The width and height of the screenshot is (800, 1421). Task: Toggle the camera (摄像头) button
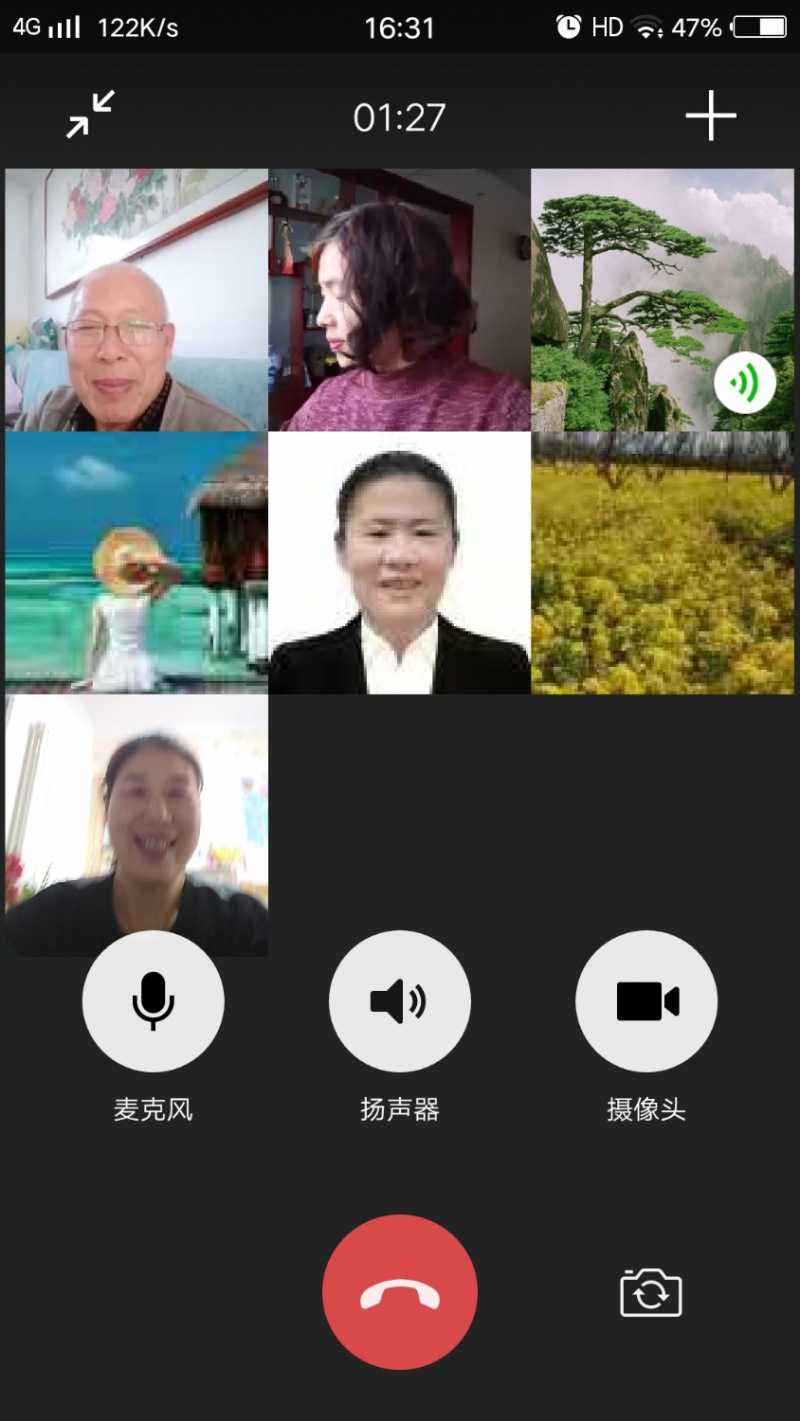pyautogui.click(x=646, y=1001)
